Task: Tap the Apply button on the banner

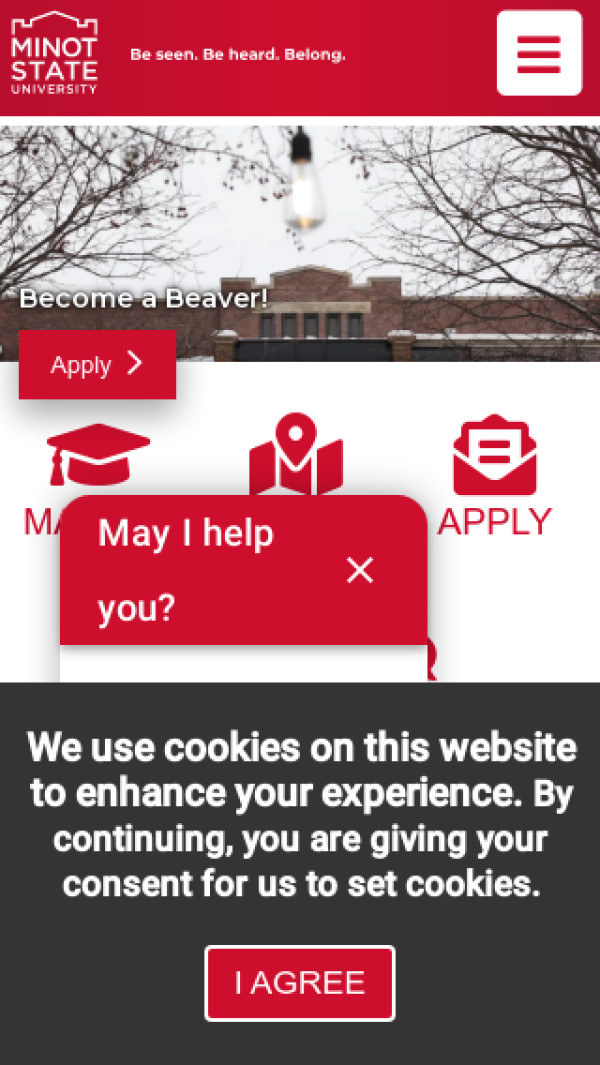Action: (x=97, y=365)
